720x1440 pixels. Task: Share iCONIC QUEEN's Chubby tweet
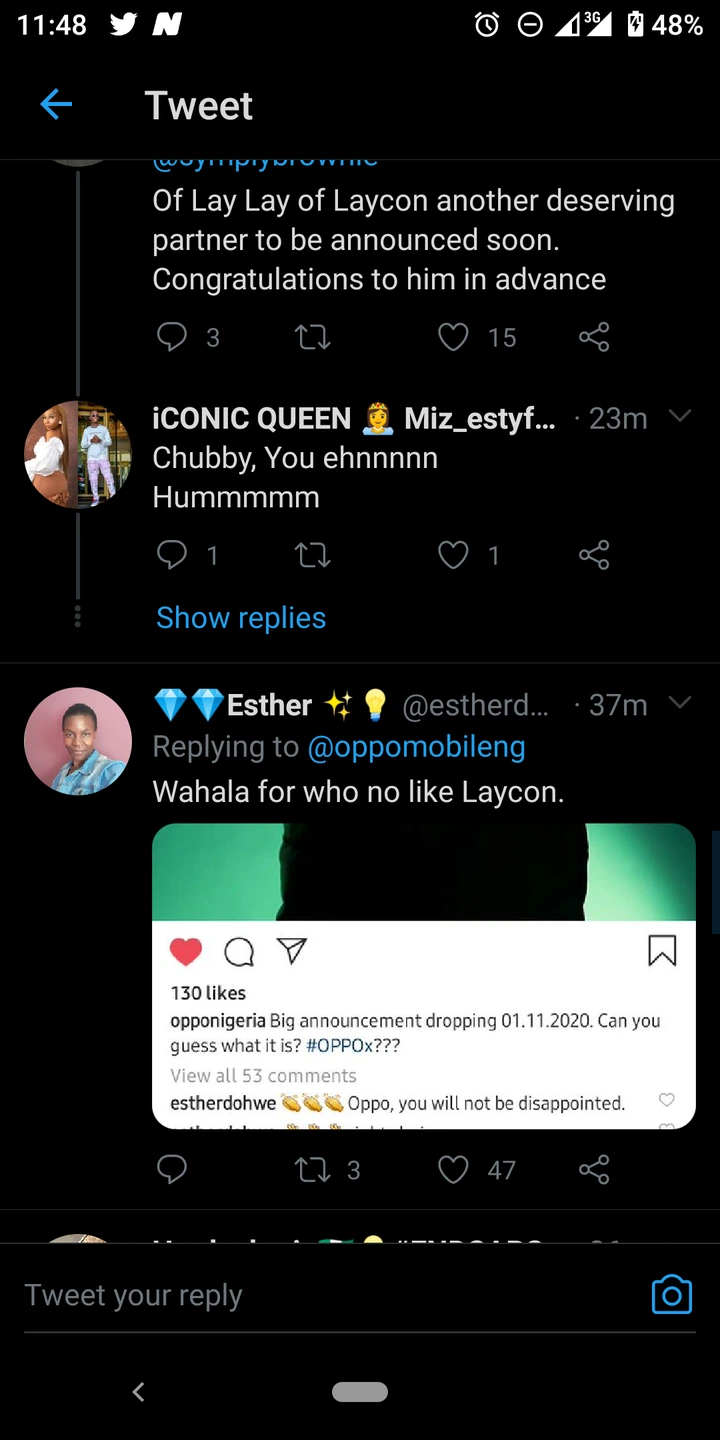click(x=594, y=555)
